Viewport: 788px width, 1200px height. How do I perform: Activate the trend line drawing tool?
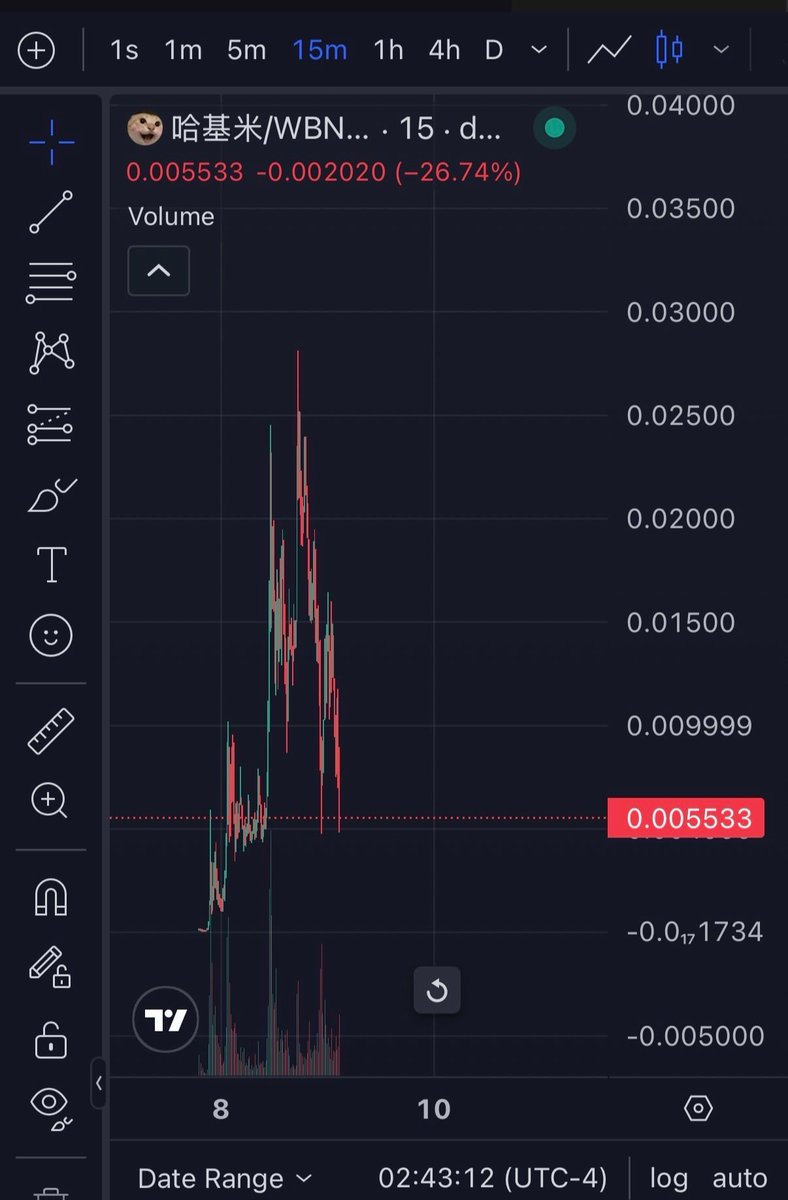pos(51,212)
